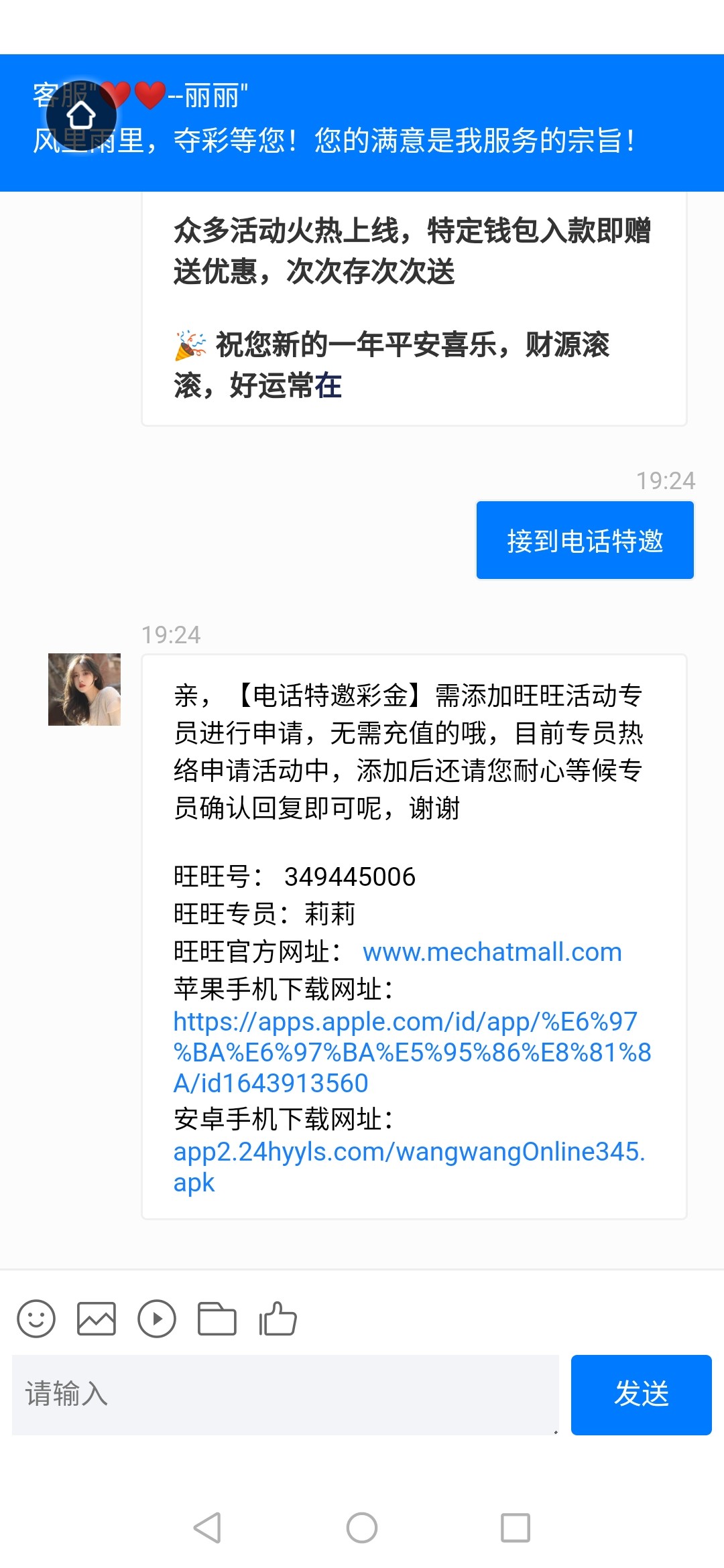Image resolution: width=724 pixels, height=1568 pixels.
Task: Open the www.mechatmall.com link
Action: [x=491, y=952]
